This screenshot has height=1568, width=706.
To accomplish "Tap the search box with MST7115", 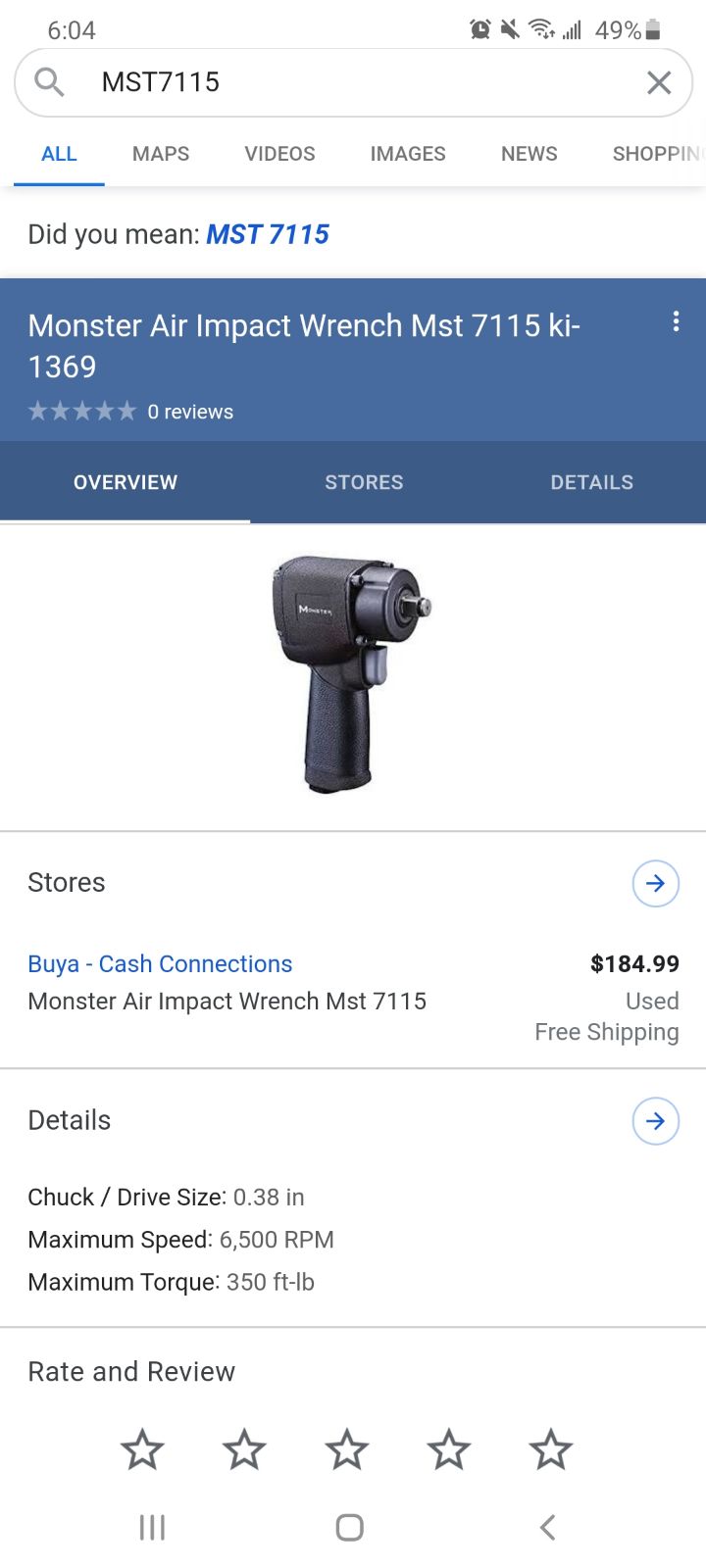I will click(x=353, y=82).
